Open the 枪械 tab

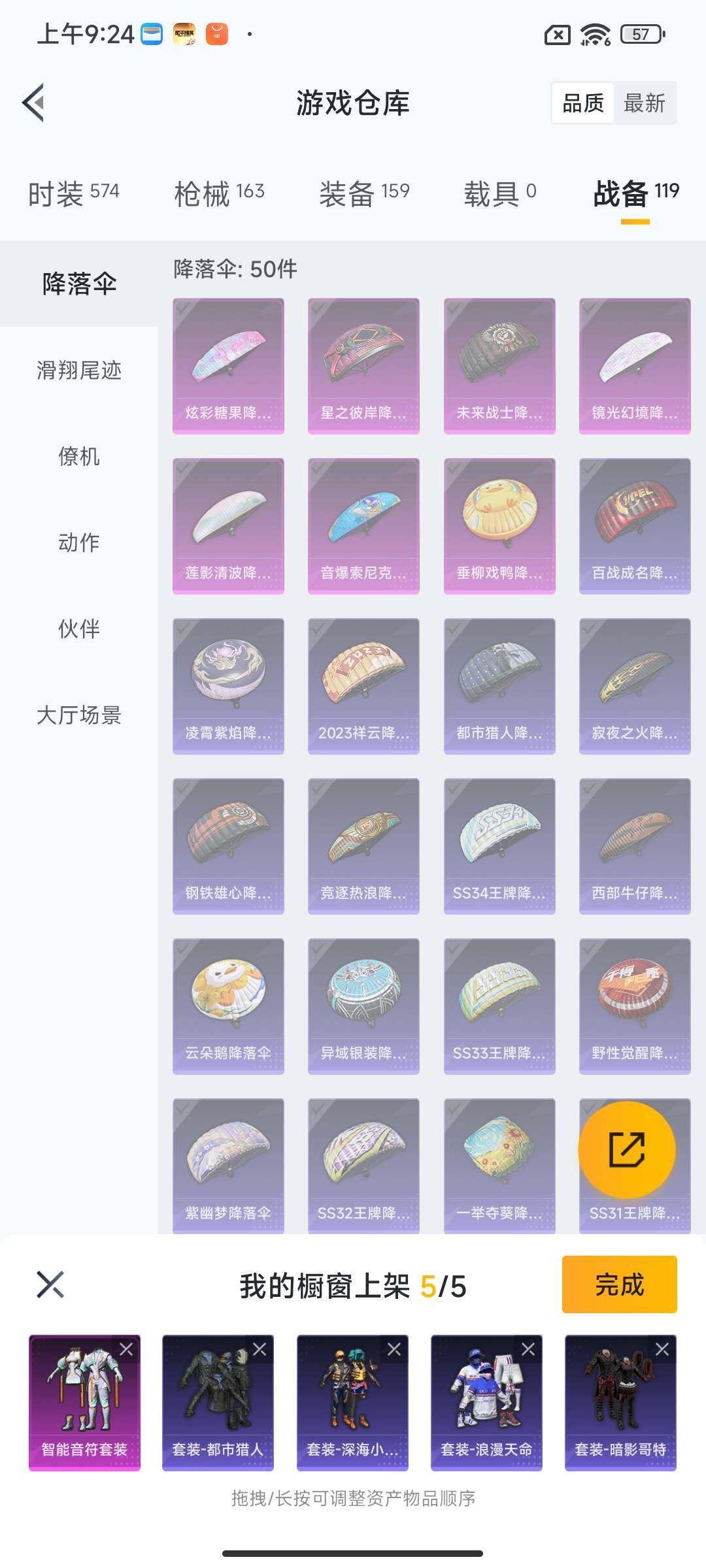point(219,193)
